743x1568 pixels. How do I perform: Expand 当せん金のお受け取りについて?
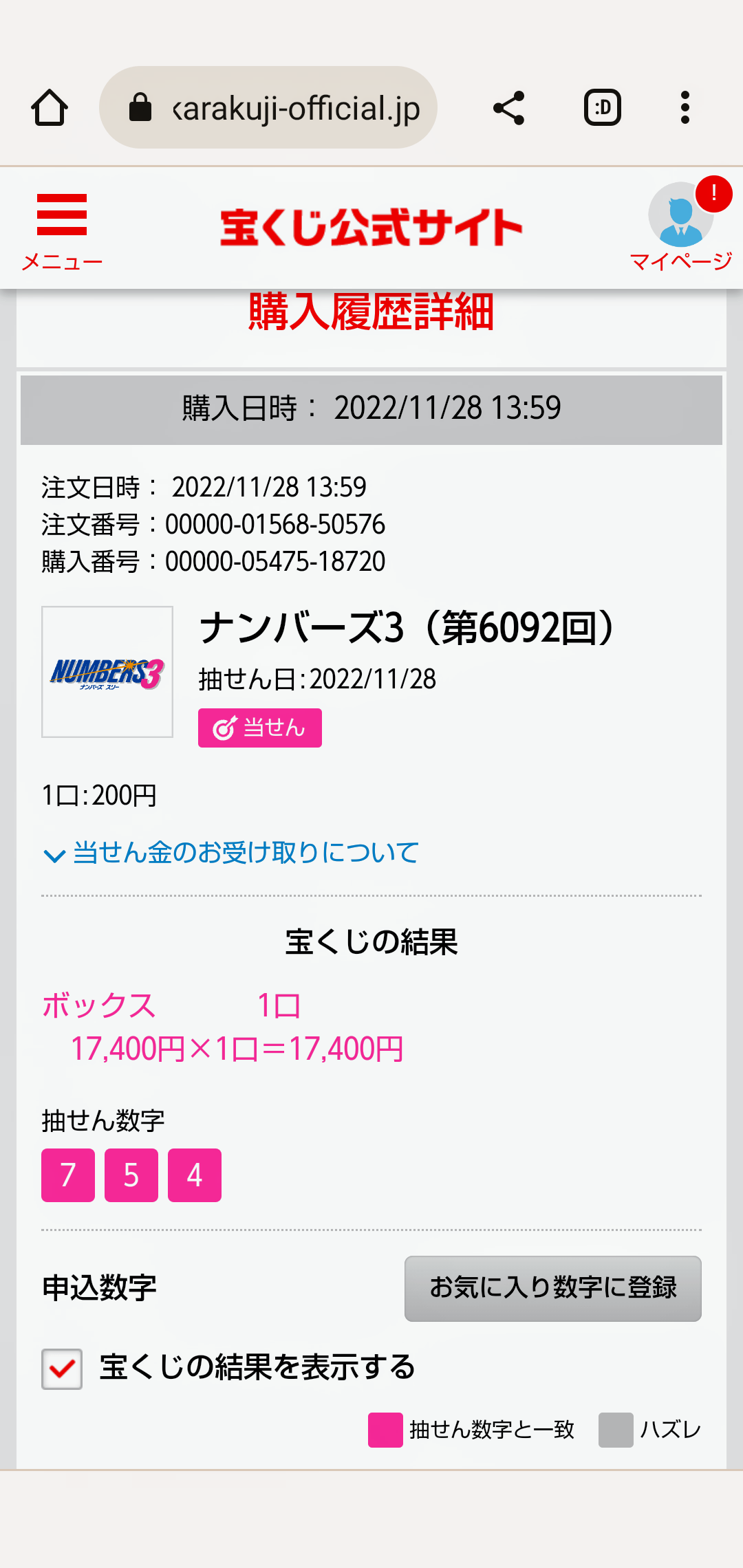pyautogui.click(x=230, y=853)
